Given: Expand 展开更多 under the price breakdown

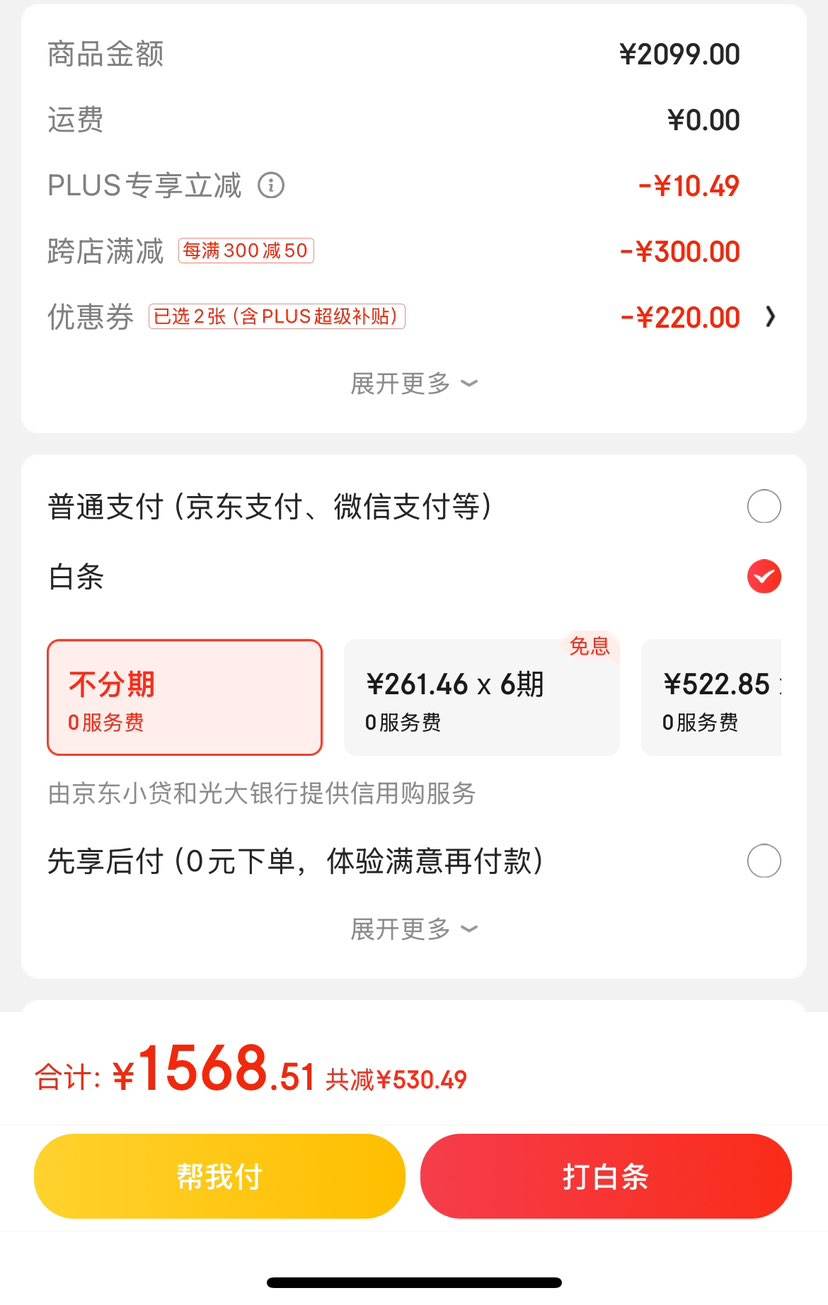Looking at the screenshot, I should coord(413,384).
